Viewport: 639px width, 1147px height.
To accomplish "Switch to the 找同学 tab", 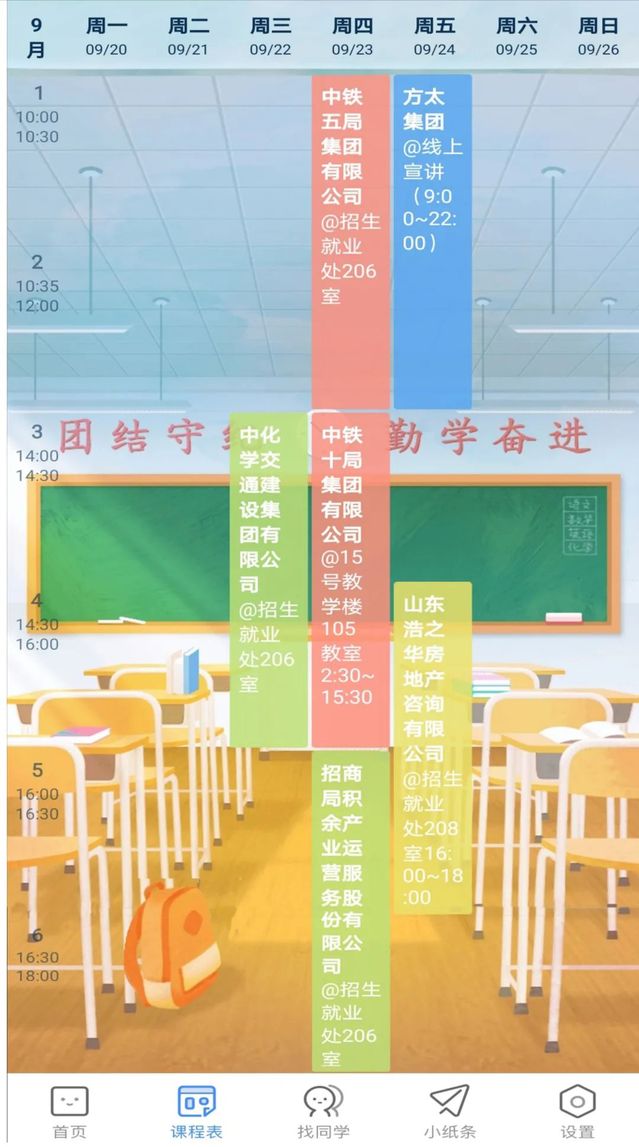I will [324, 1111].
